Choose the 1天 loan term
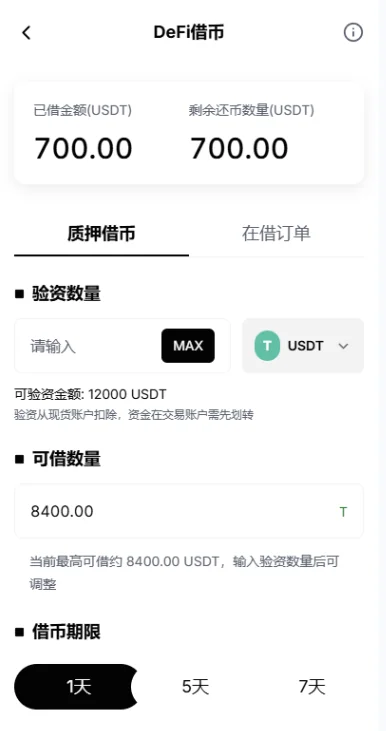 pyautogui.click(x=77, y=687)
